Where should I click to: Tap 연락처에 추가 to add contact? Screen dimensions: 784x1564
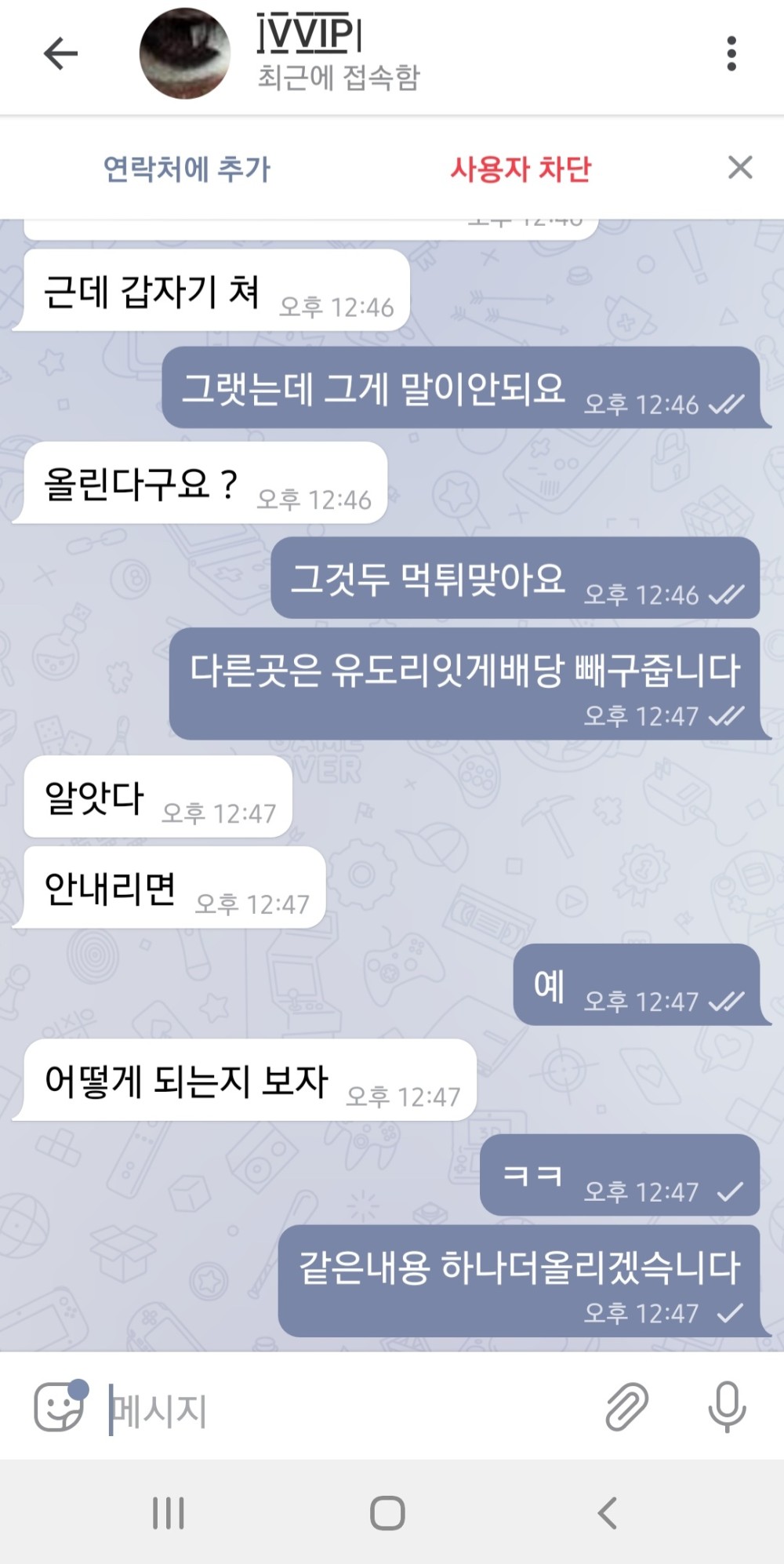pos(187,169)
